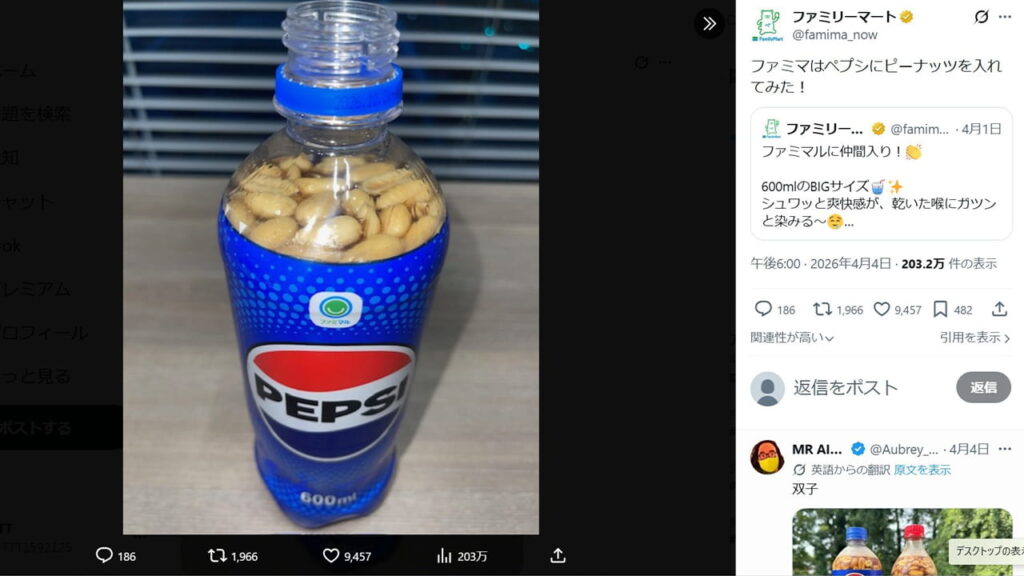Open overflow menu on MR AI's reply
Screen dimensions: 1024x576
point(1005,449)
